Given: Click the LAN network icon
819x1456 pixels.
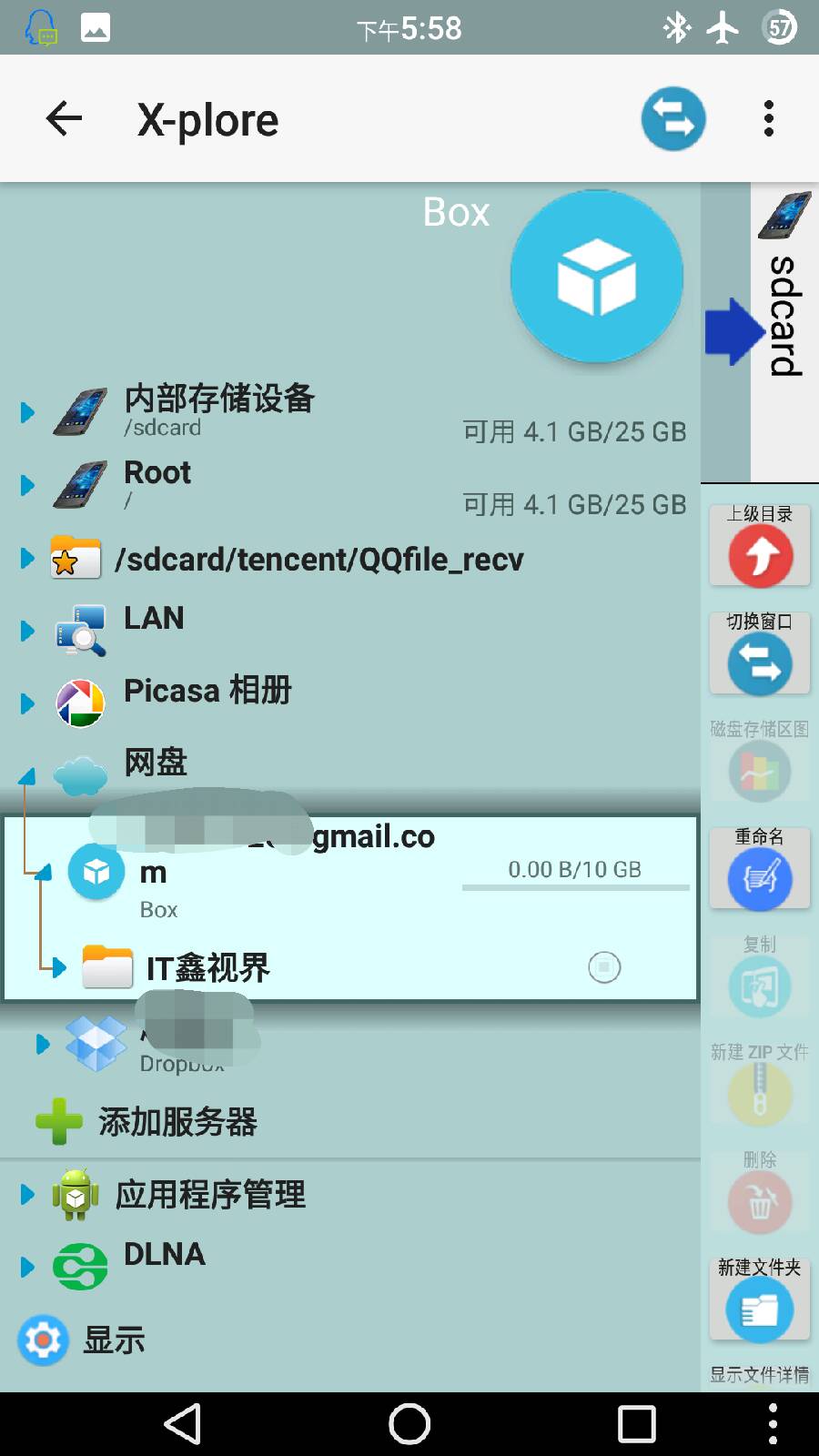Looking at the screenshot, I should [78, 628].
